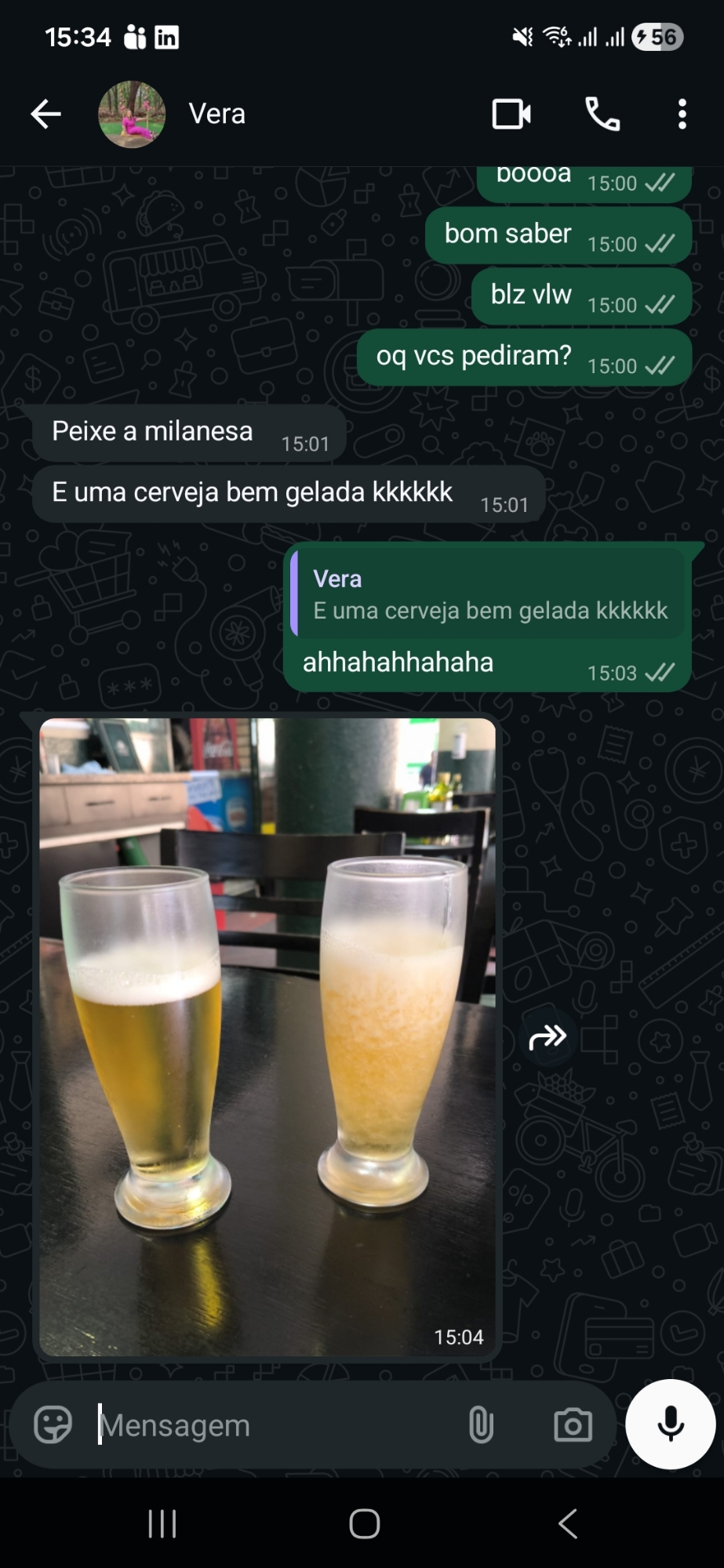Tap the microphone to record audio

point(671,1424)
